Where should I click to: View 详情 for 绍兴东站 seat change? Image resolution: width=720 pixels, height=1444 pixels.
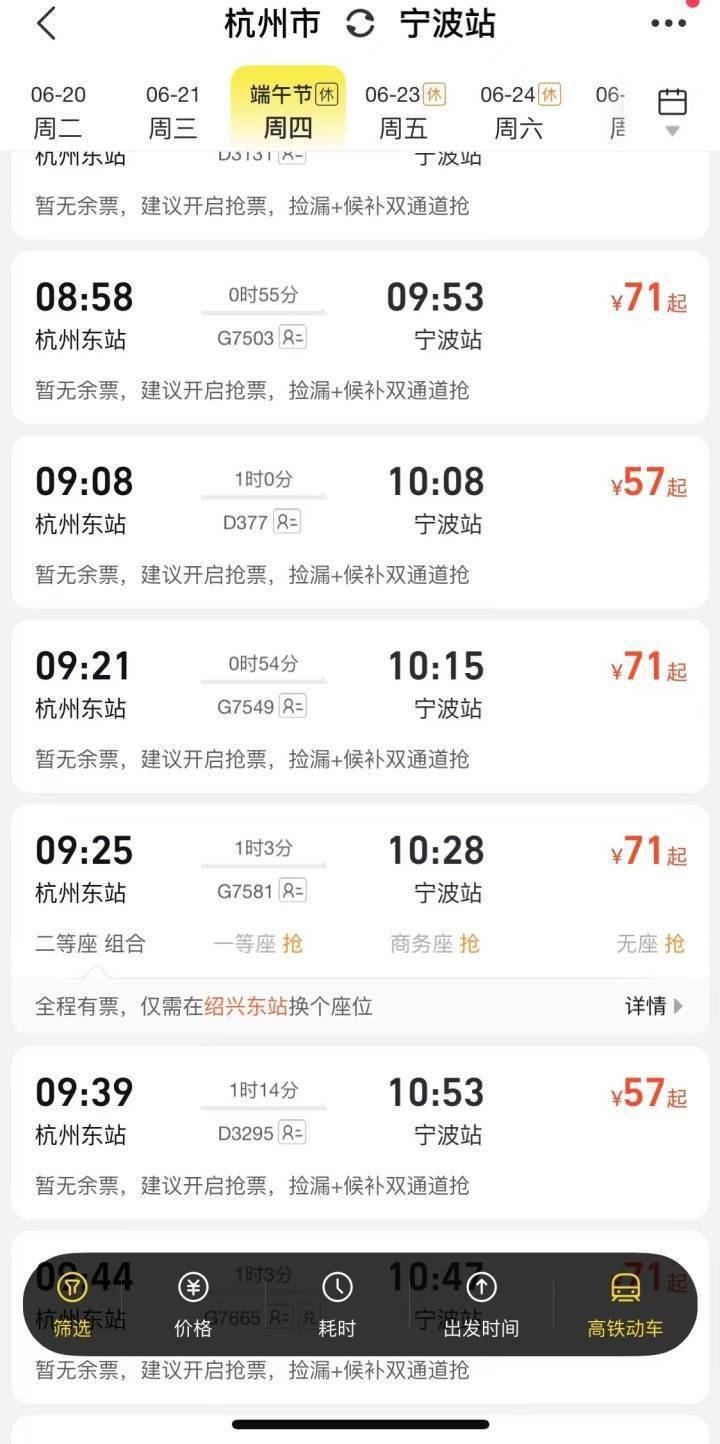pos(654,1006)
